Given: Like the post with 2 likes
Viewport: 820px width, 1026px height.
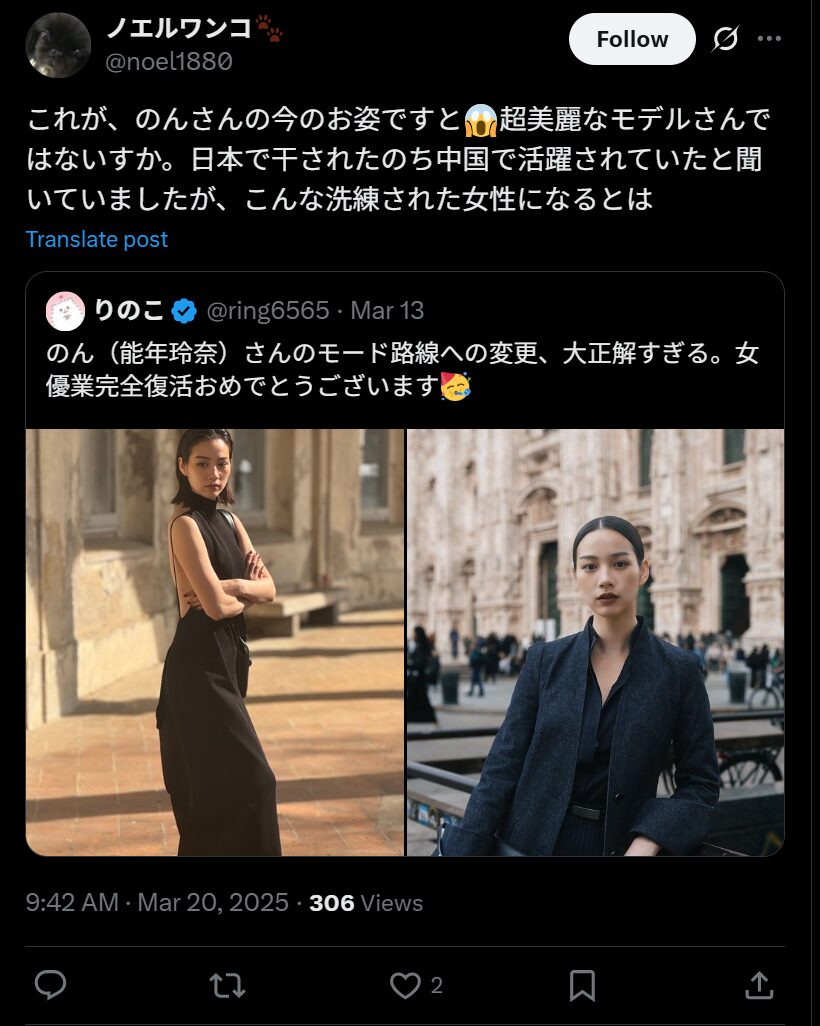Looking at the screenshot, I should pyautogui.click(x=405, y=986).
